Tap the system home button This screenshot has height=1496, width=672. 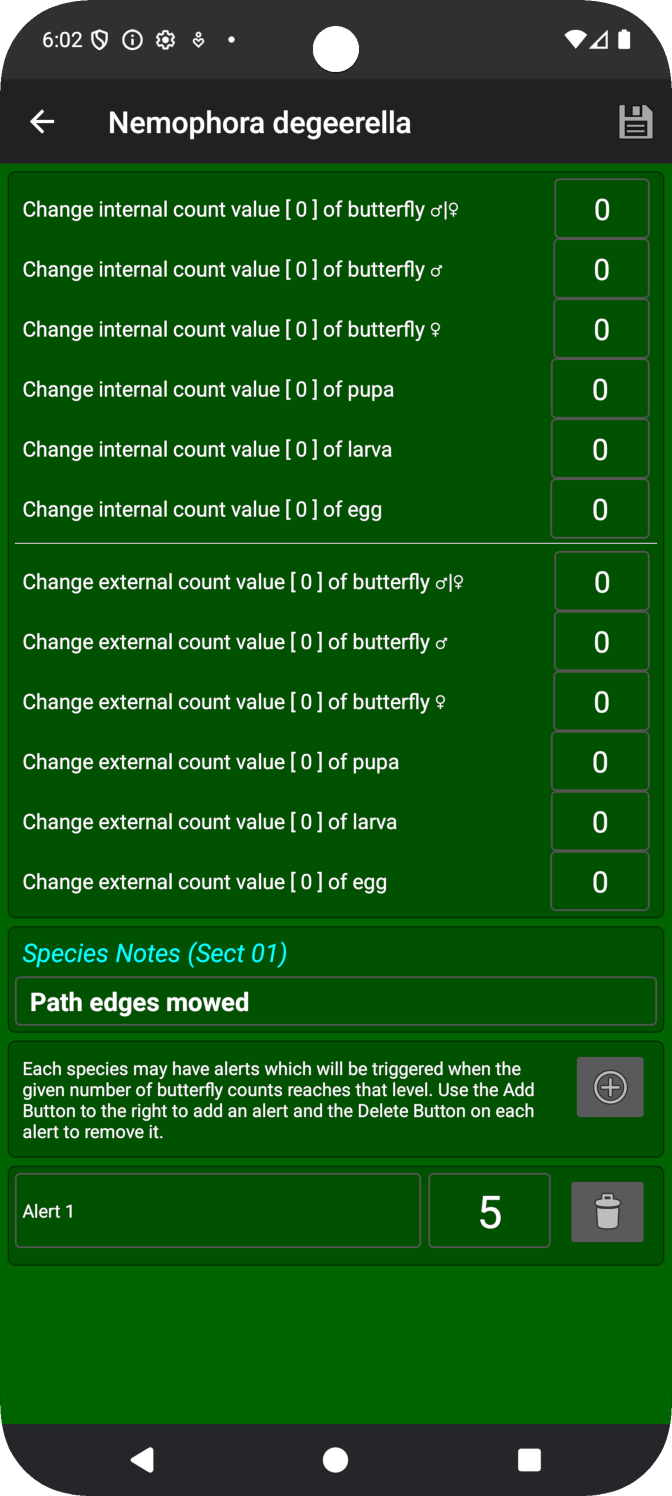tap(336, 1460)
